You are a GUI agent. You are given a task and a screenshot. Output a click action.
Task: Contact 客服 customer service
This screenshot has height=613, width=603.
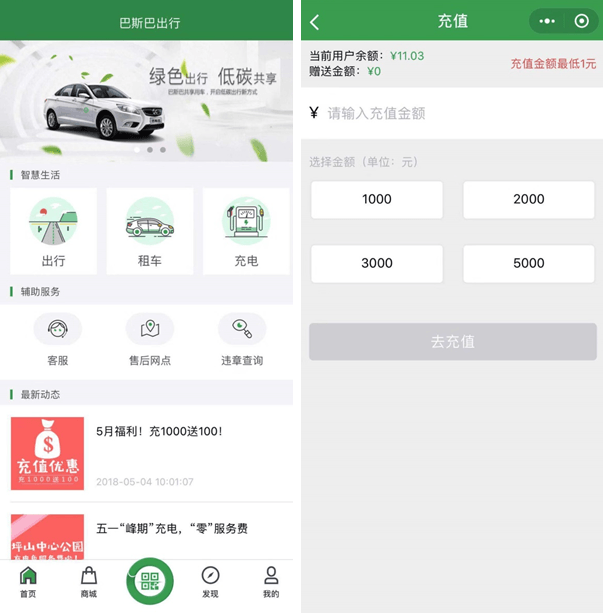[58, 340]
